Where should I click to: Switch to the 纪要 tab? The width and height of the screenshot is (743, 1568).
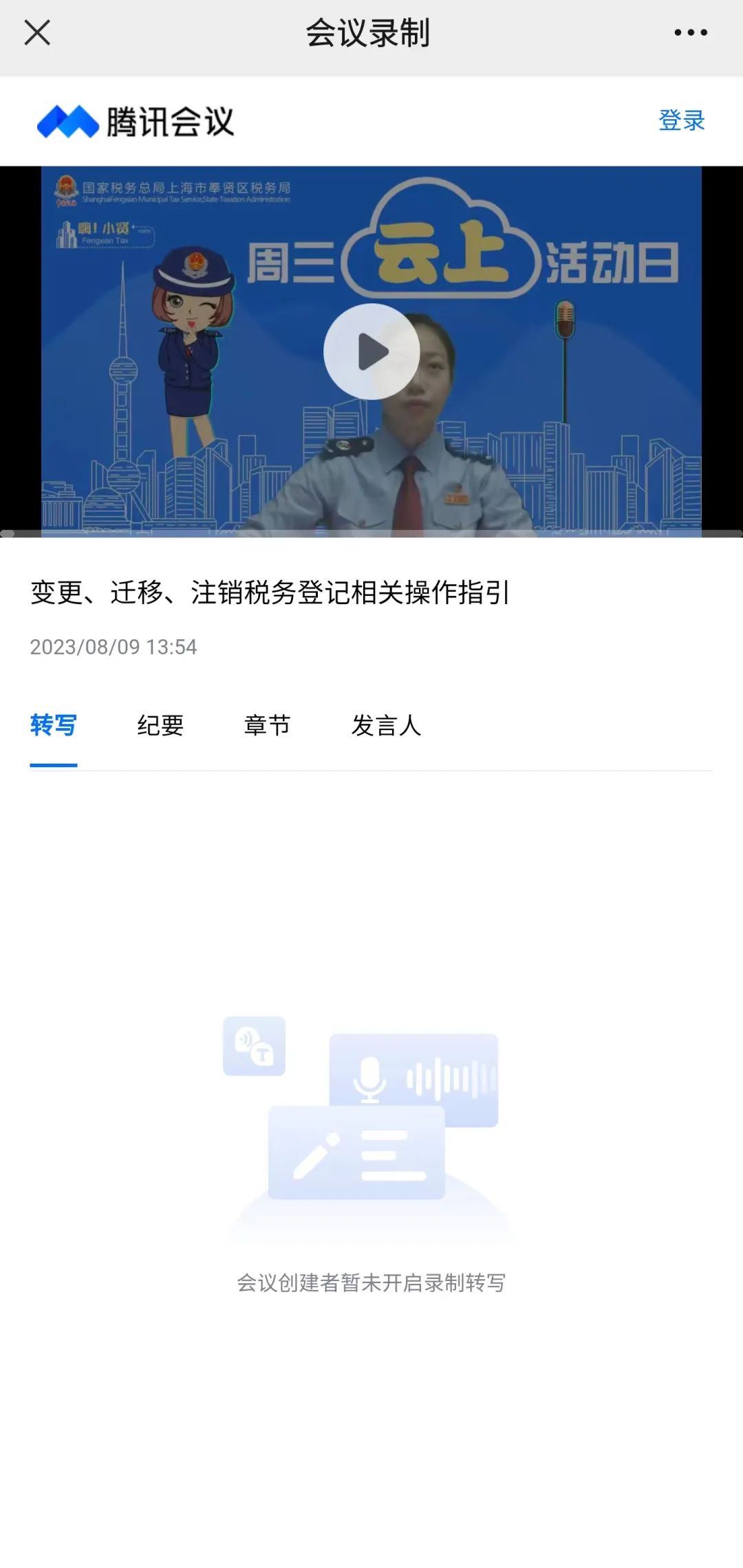[x=160, y=725]
